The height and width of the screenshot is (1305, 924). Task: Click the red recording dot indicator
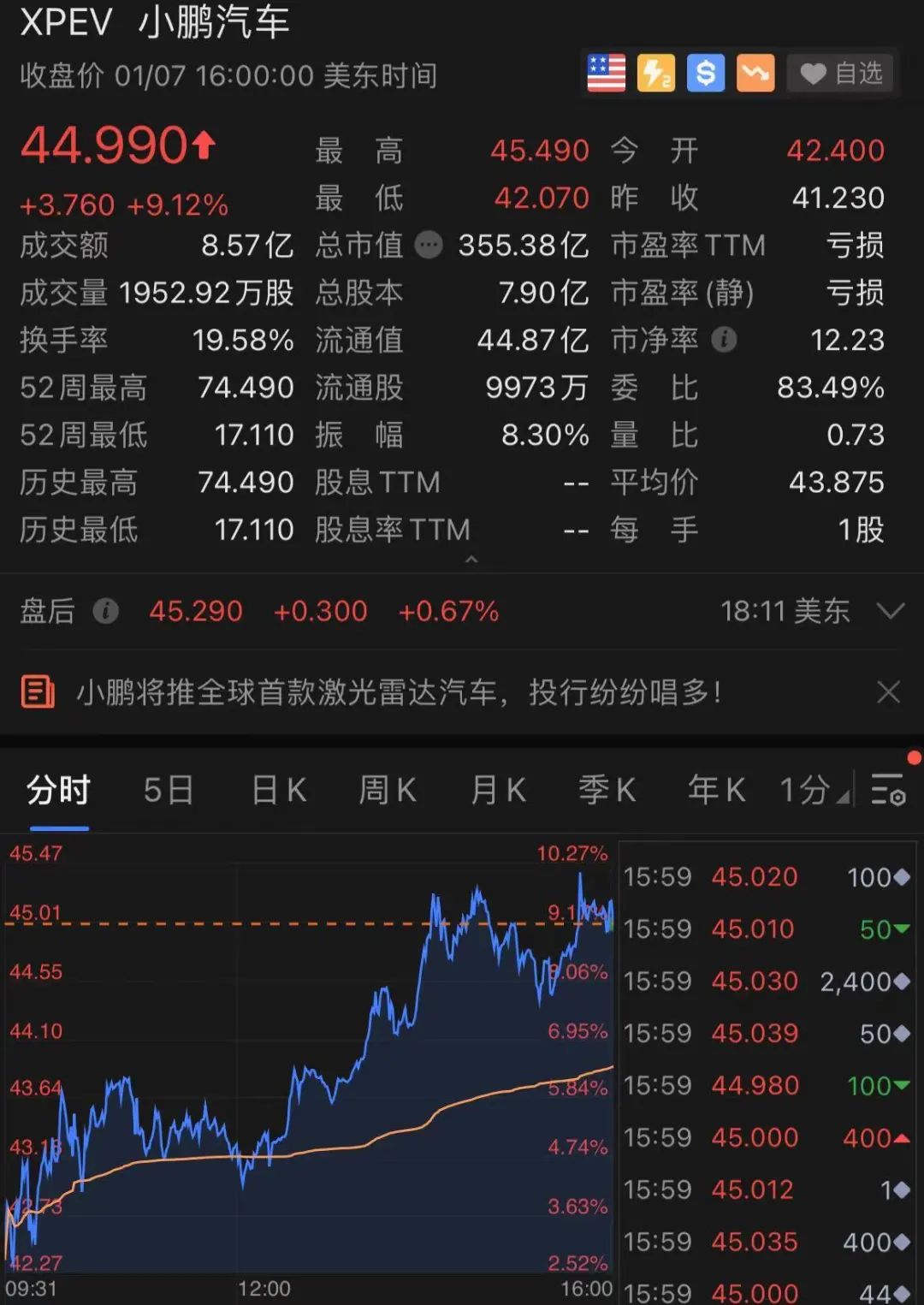click(914, 757)
